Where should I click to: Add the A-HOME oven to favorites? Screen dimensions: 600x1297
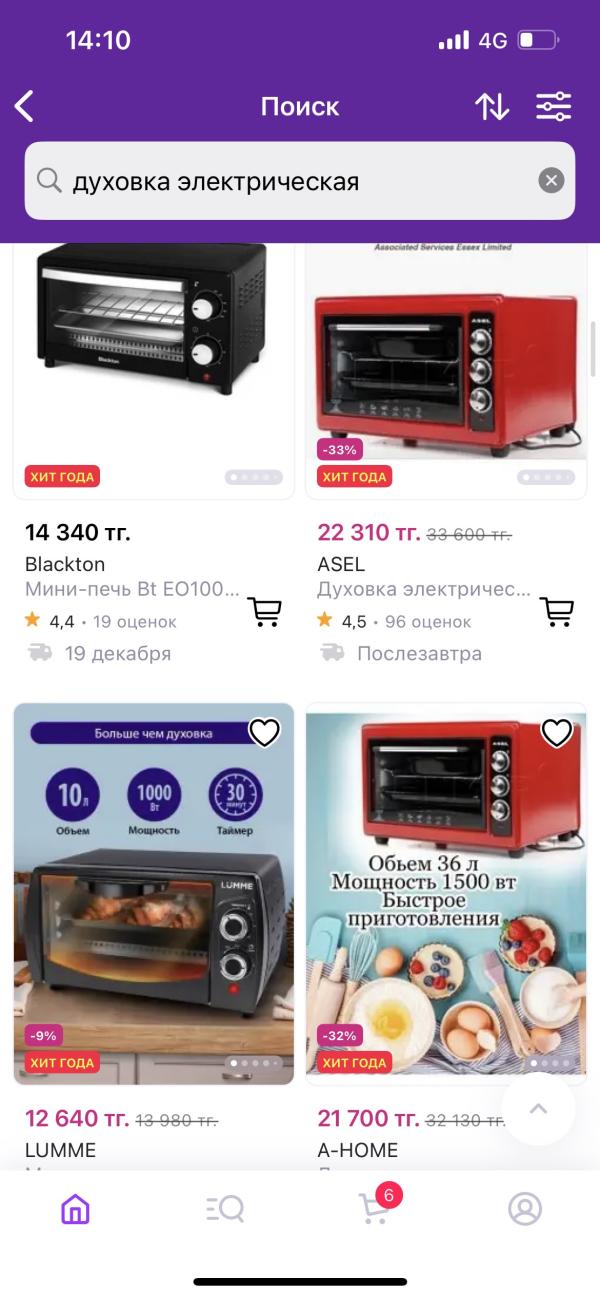[556, 733]
